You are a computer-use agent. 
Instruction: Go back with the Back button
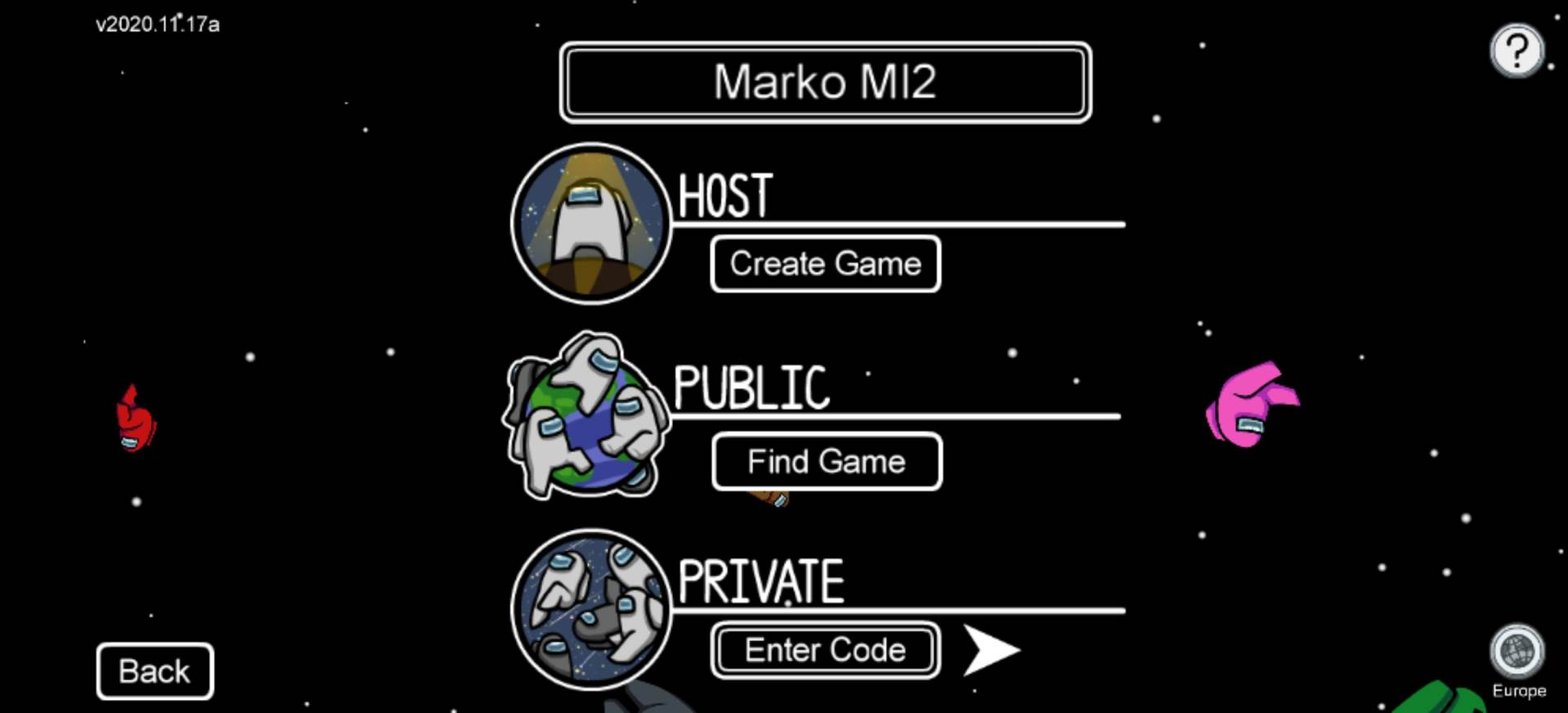154,671
